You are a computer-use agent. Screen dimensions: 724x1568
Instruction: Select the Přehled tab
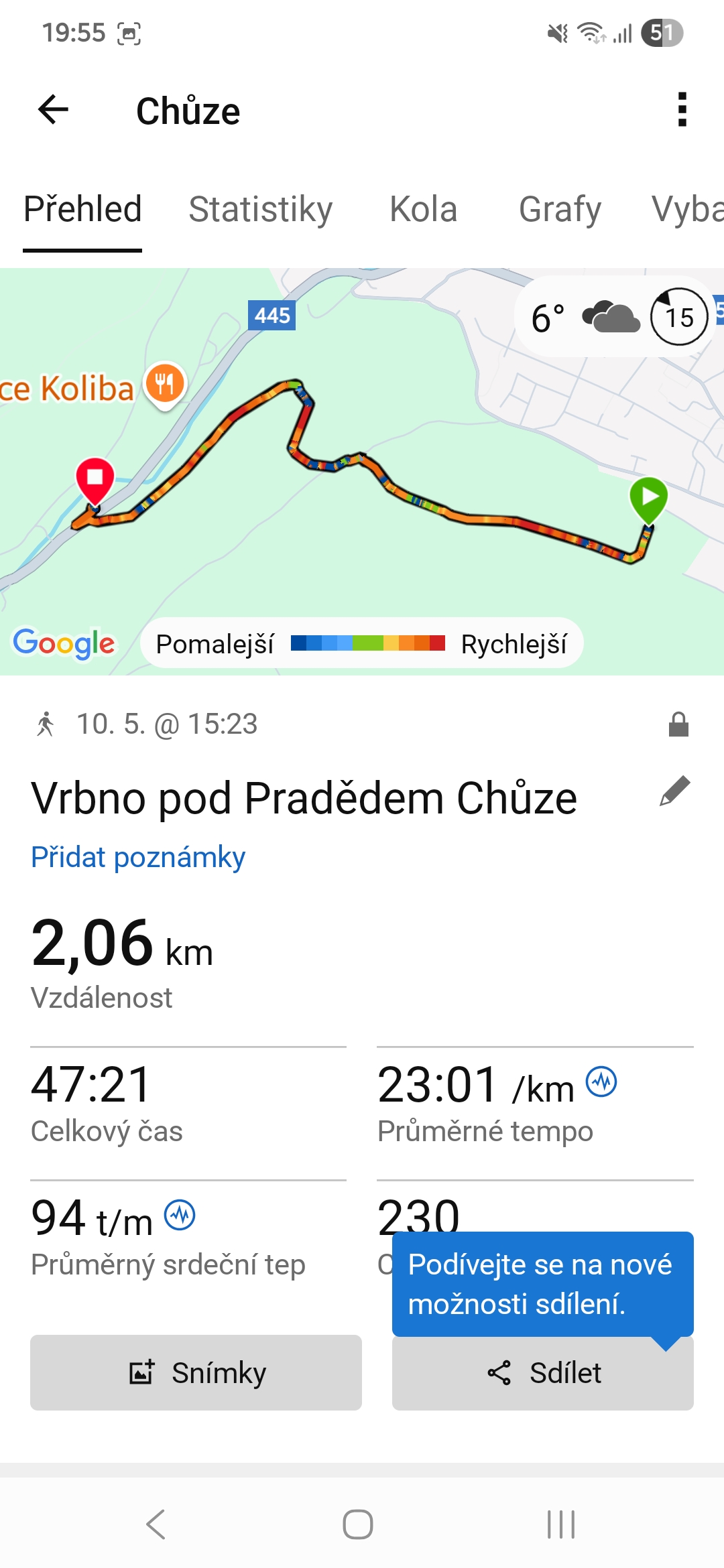click(82, 209)
